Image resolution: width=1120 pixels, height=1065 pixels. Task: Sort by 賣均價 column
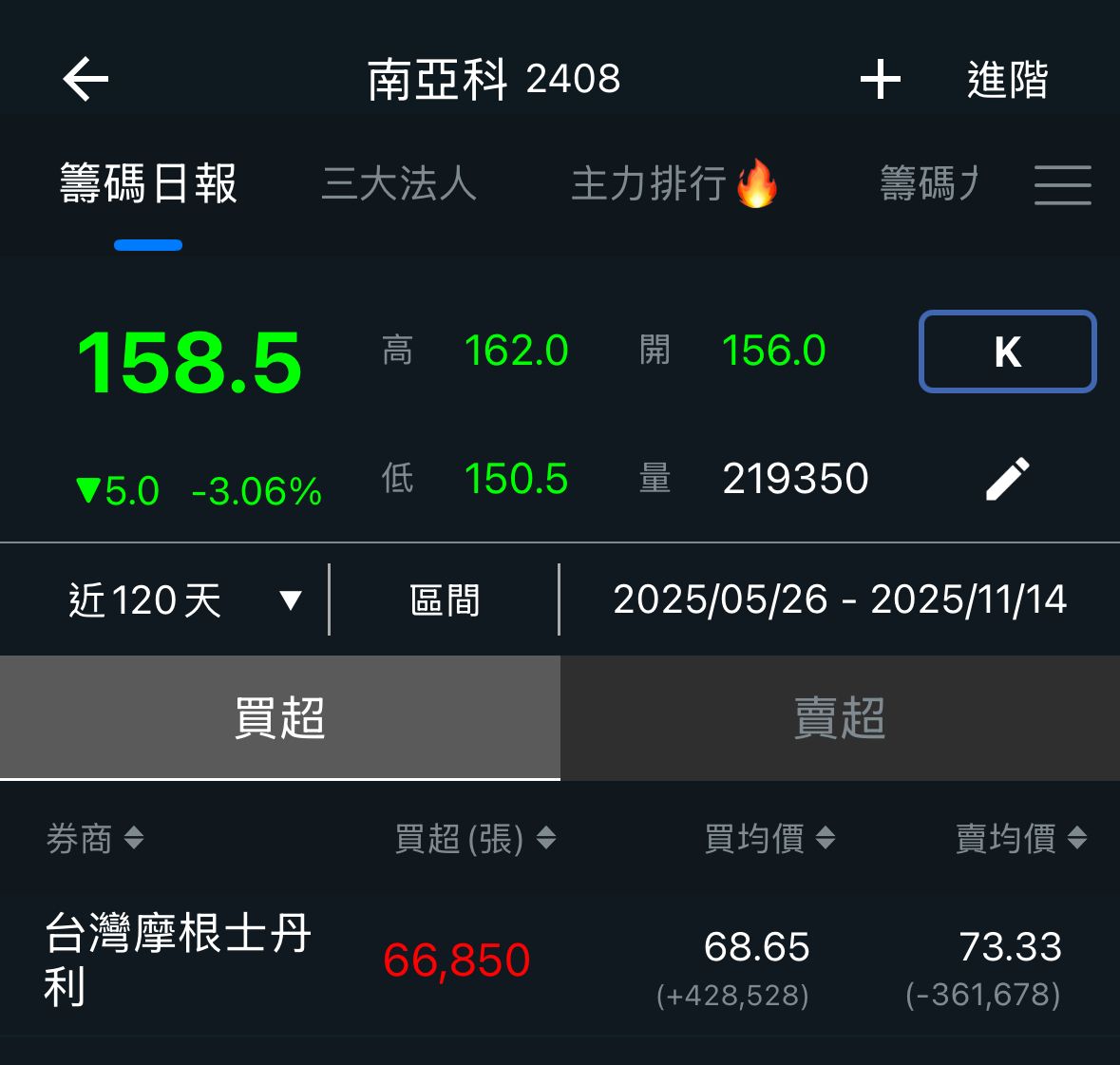click(1020, 839)
